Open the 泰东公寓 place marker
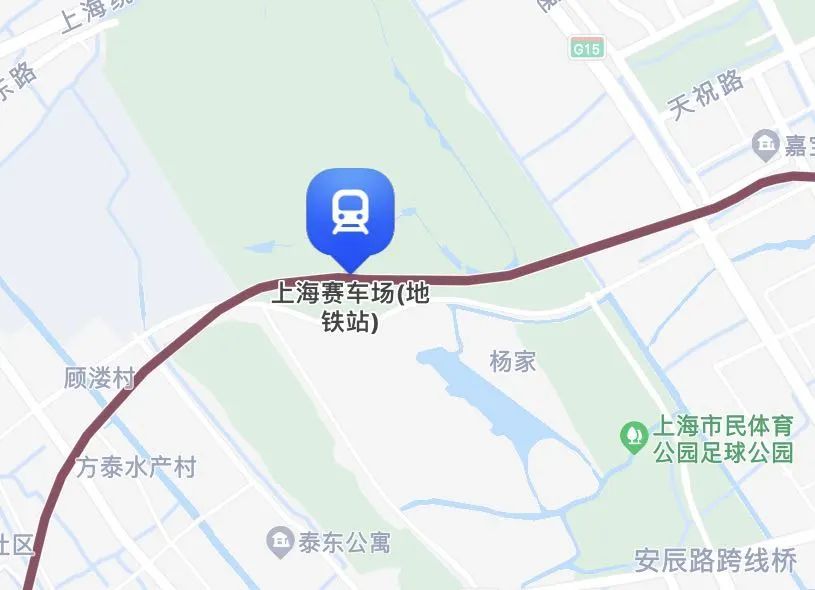 coord(279,543)
